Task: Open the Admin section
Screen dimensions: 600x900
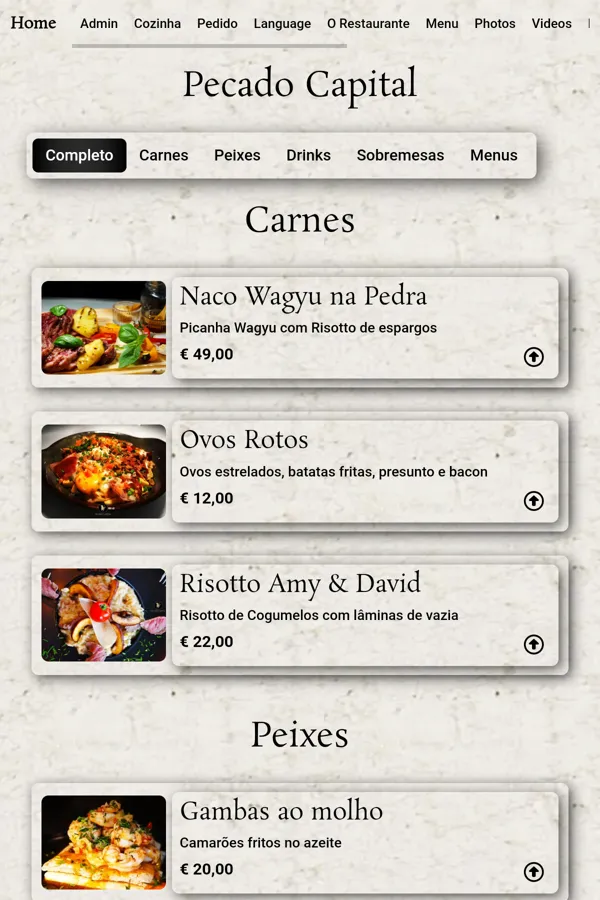Action: pyautogui.click(x=99, y=23)
